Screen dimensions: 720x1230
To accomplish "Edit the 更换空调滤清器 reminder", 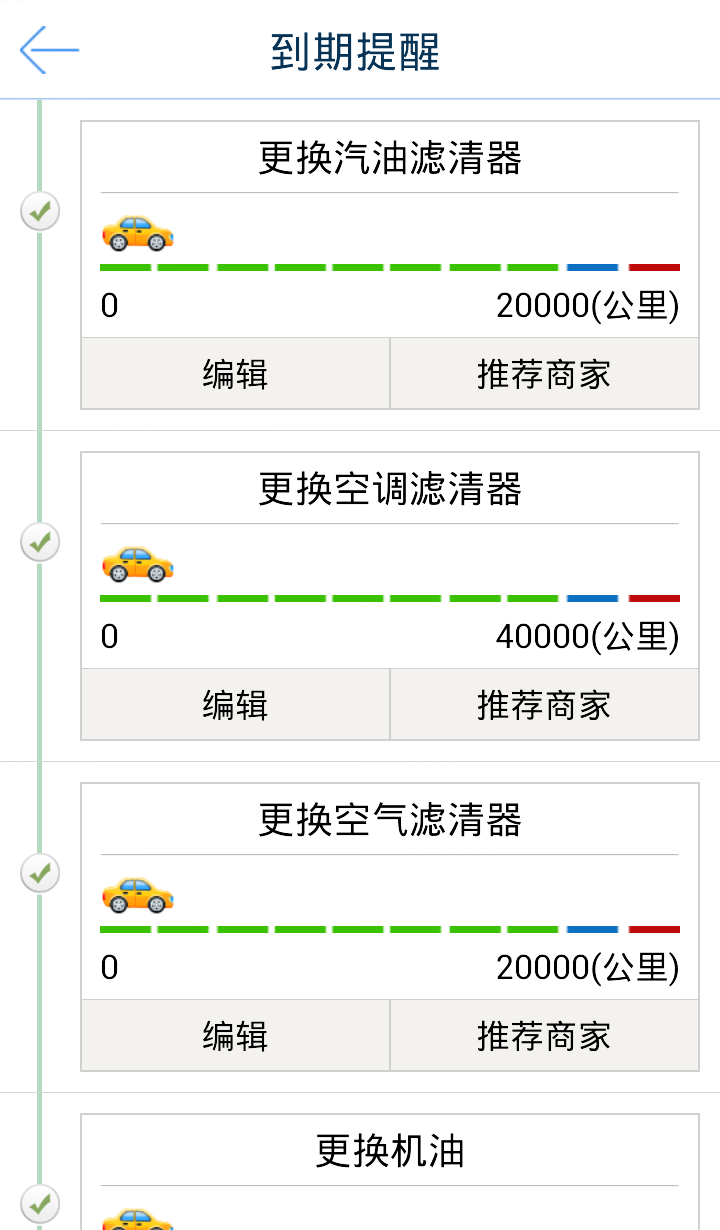I will [235, 705].
